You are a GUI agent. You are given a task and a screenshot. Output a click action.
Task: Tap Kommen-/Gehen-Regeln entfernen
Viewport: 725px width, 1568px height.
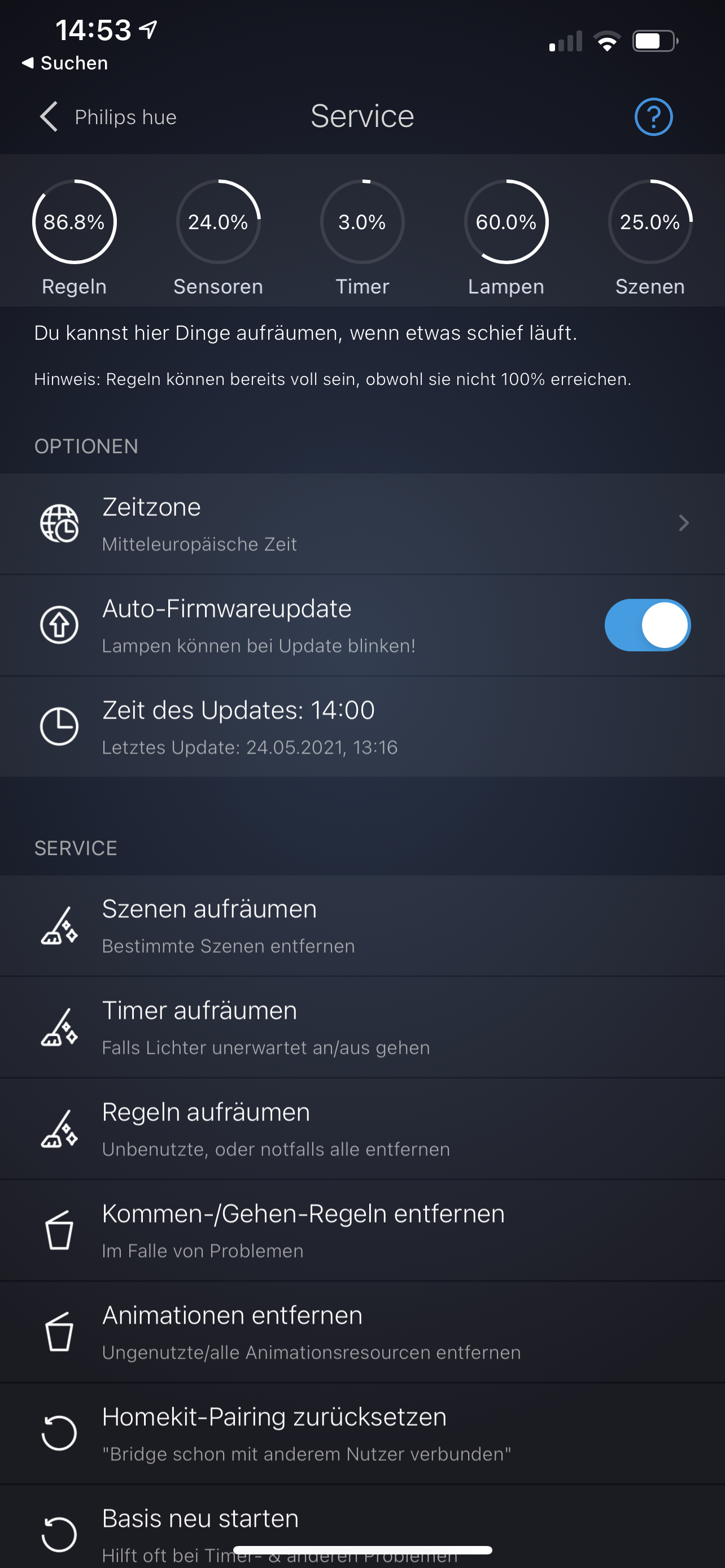tap(362, 1230)
